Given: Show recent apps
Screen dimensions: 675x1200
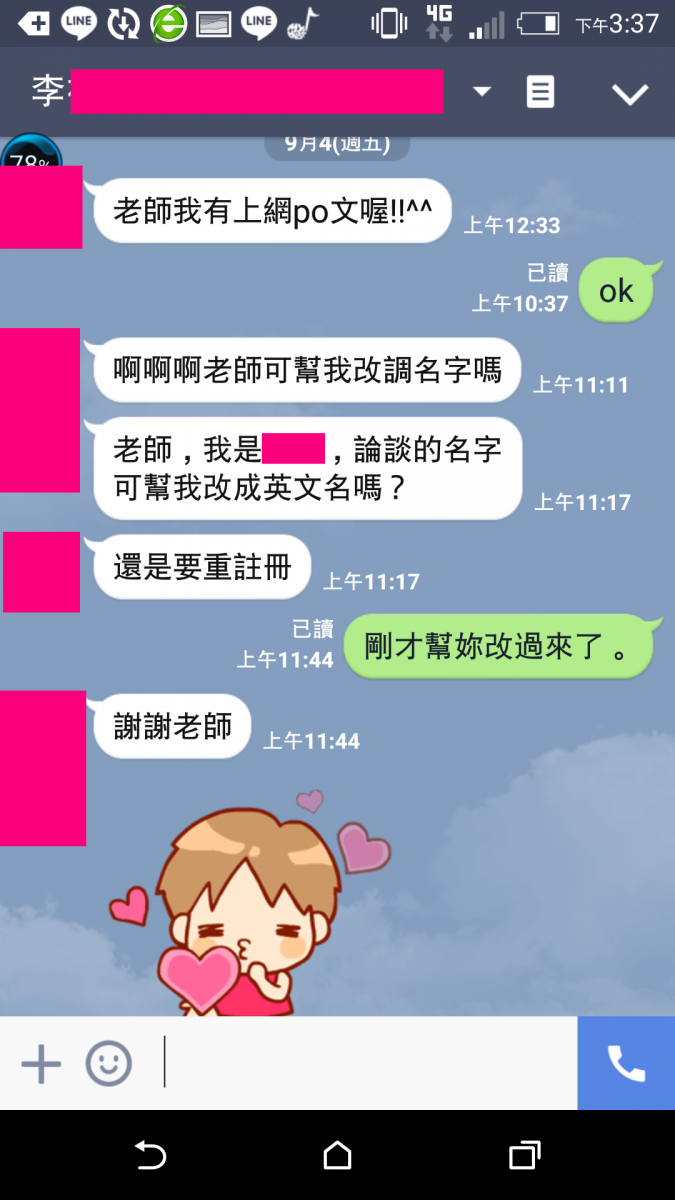Looking at the screenshot, I should 525,1156.
